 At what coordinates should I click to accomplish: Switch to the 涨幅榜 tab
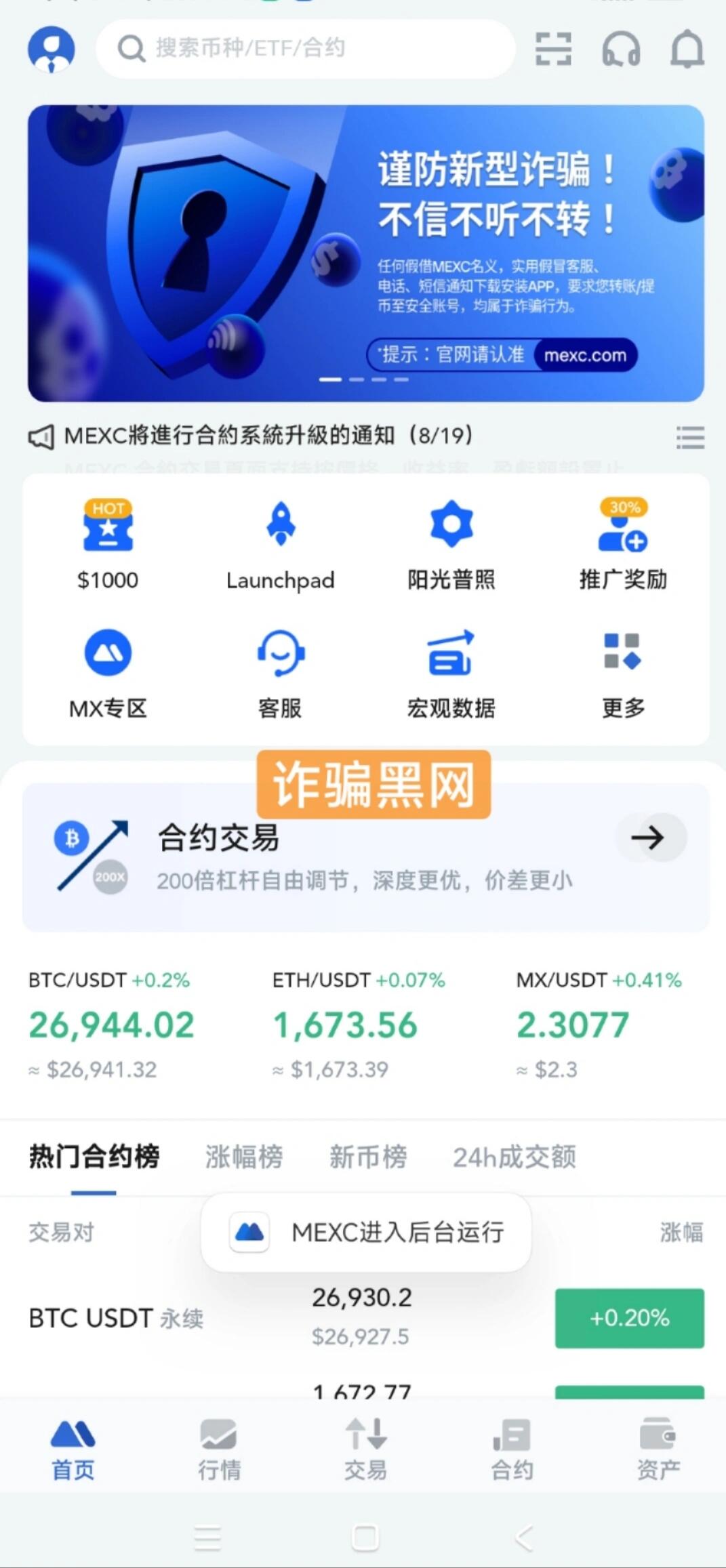click(x=243, y=1158)
